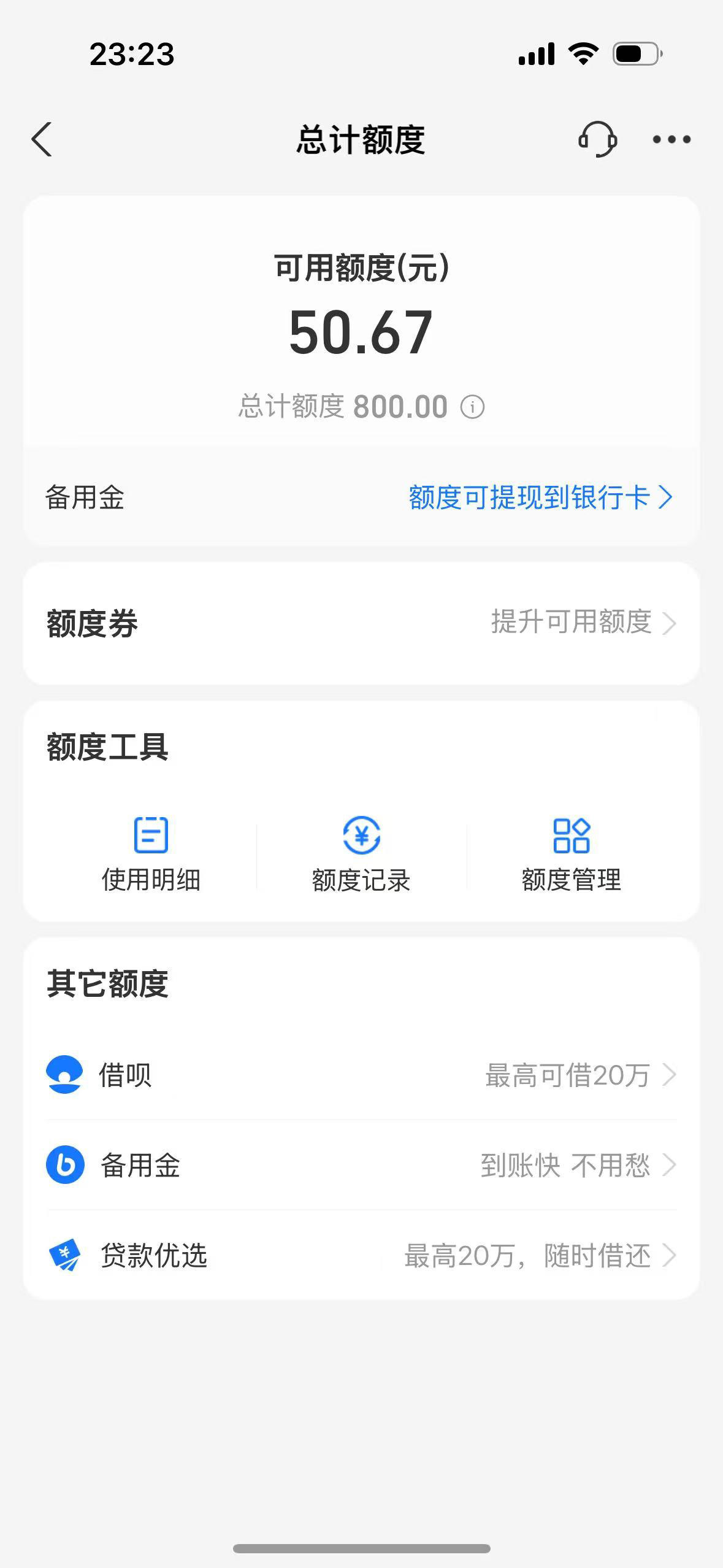Image resolution: width=723 pixels, height=1568 pixels.
Task: Tap the info icon beside 总计额度 800.00
Action: pyautogui.click(x=472, y=407)
